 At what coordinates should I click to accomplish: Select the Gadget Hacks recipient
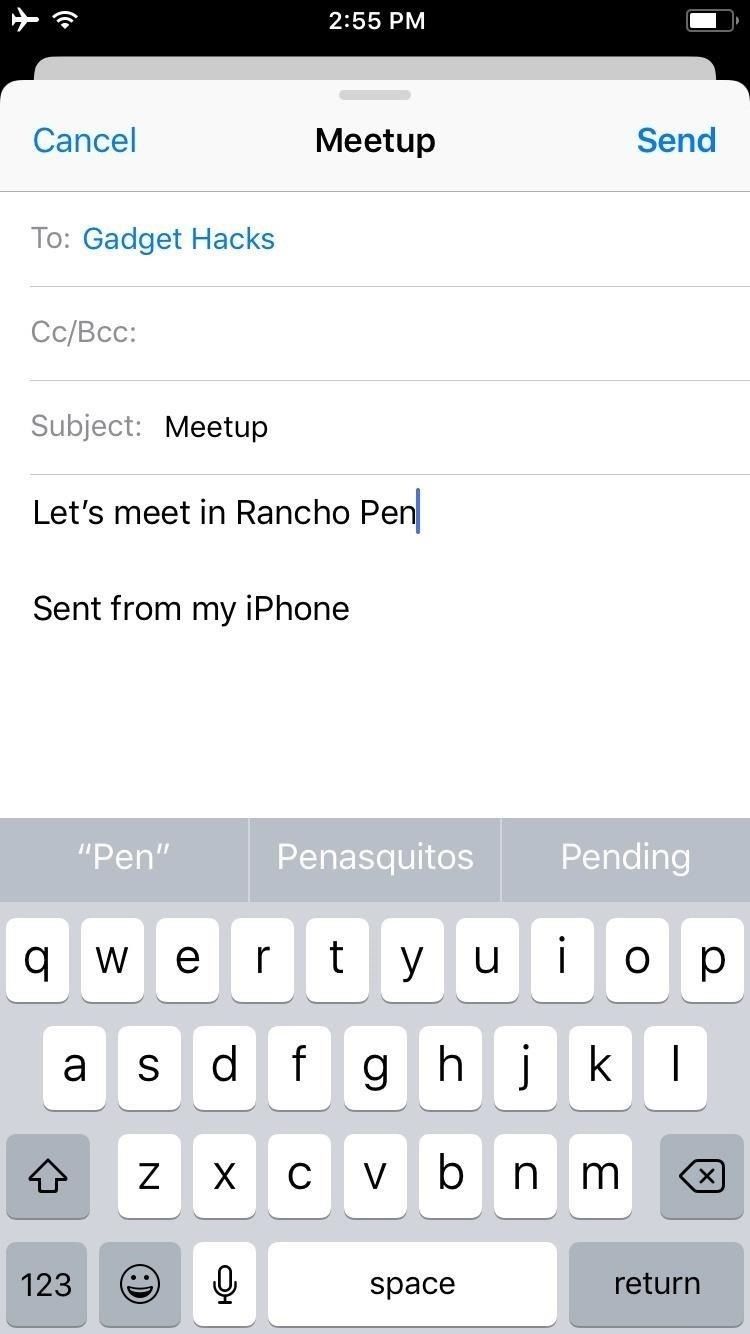pos(178,239)
